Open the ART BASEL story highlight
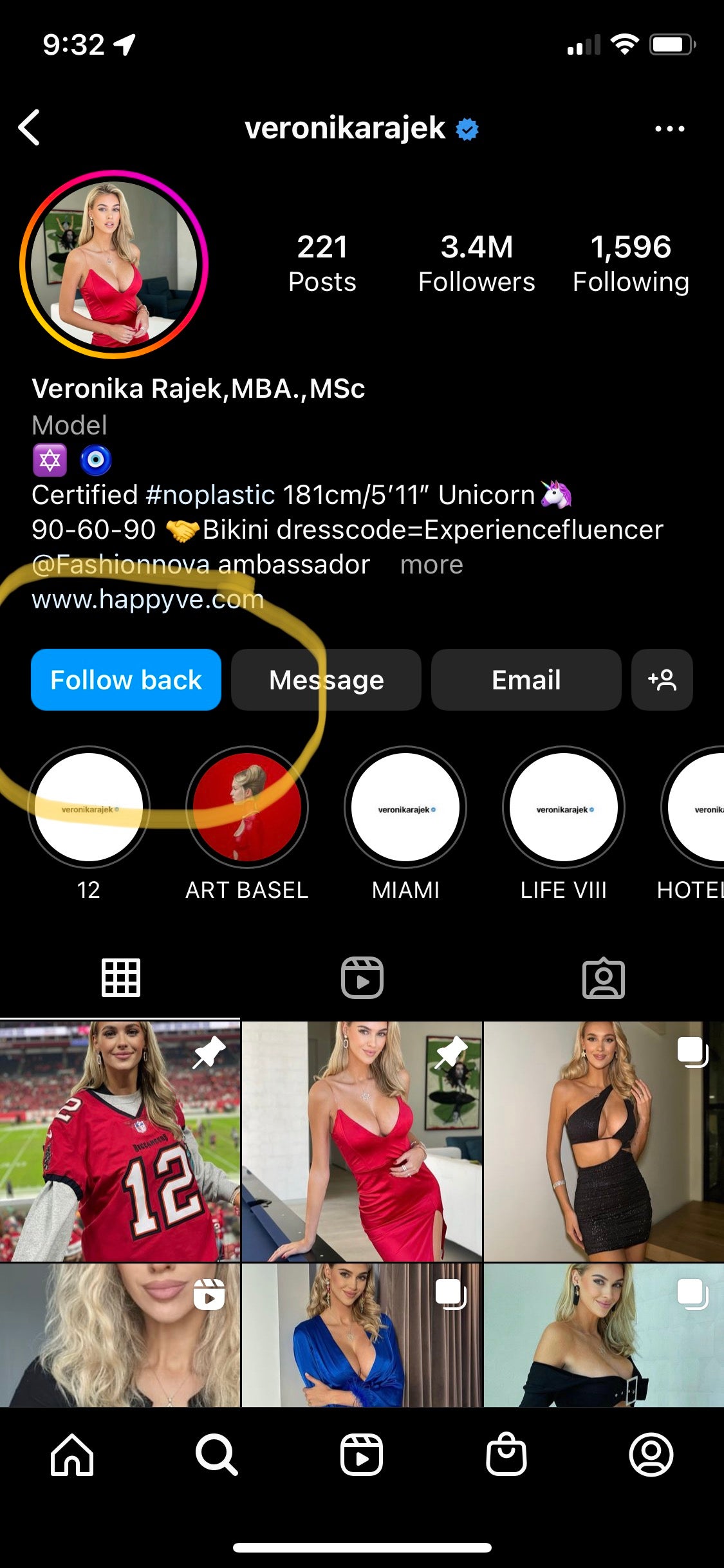Viewport: 724px width, 1568px height. 247,807
